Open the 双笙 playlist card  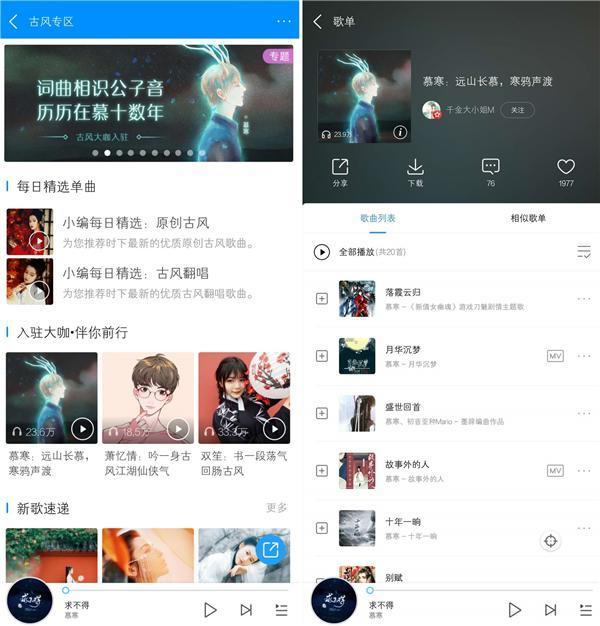(244, 398)
